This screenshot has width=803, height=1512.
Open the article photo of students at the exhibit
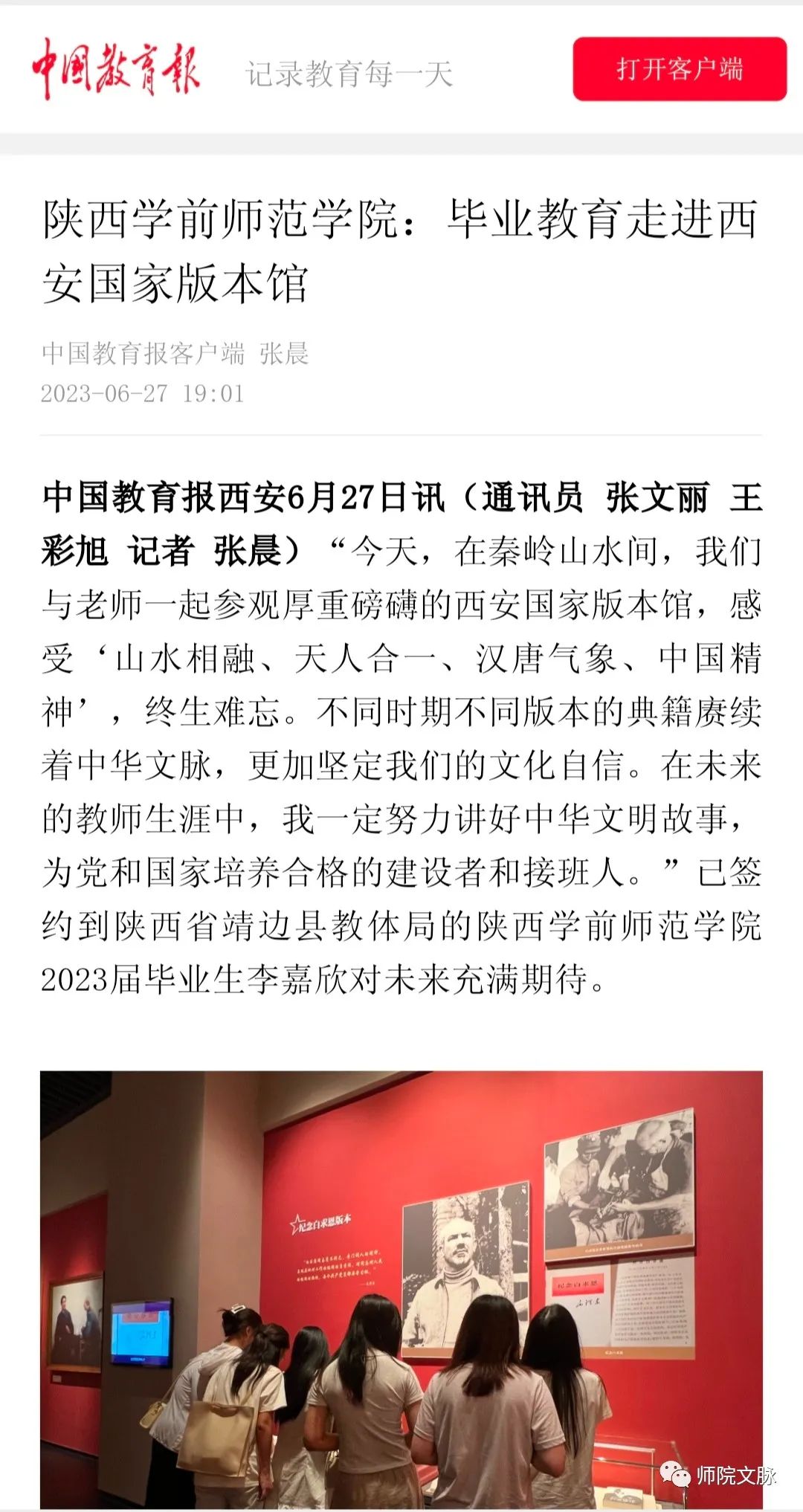coord(401,1288)
